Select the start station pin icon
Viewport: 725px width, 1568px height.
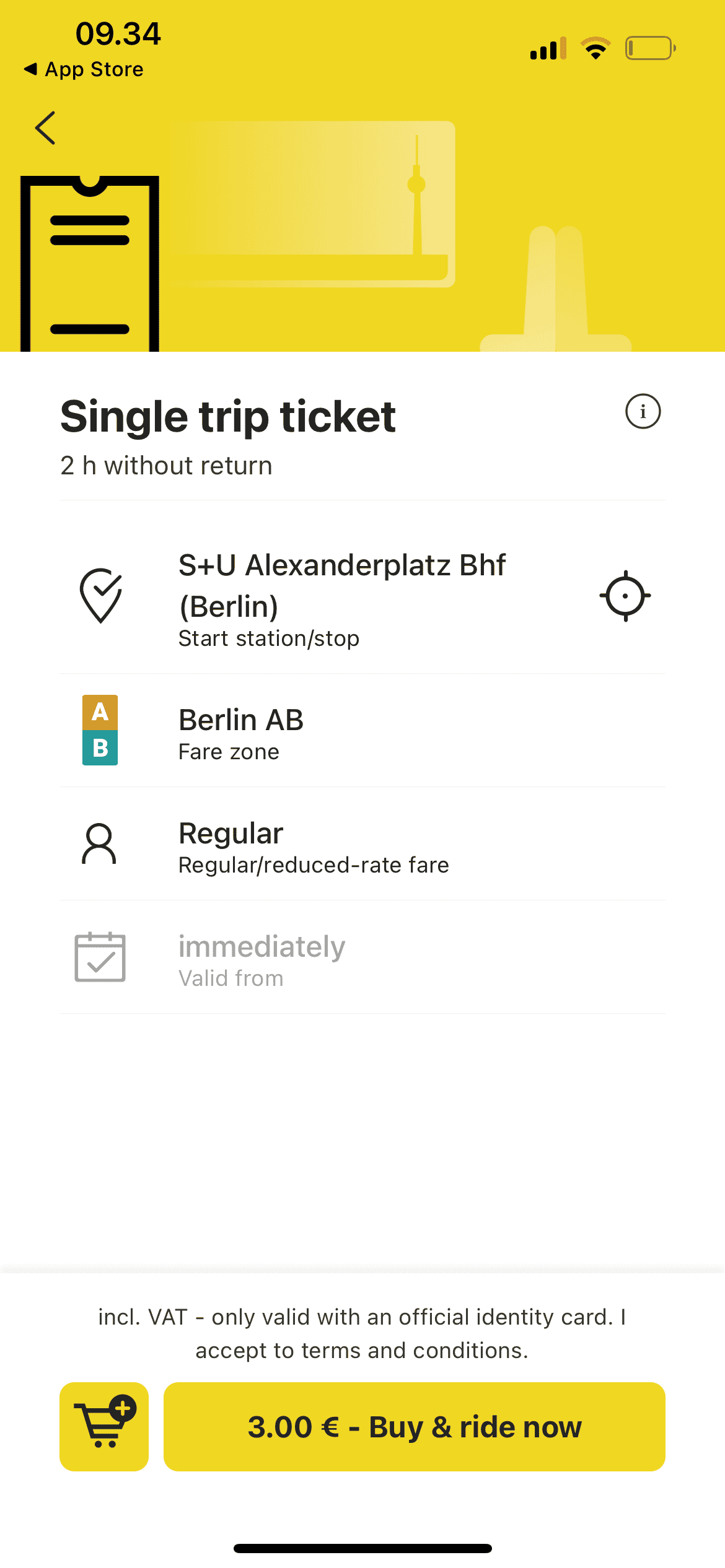pyautogui.click(x=101, y=596)
